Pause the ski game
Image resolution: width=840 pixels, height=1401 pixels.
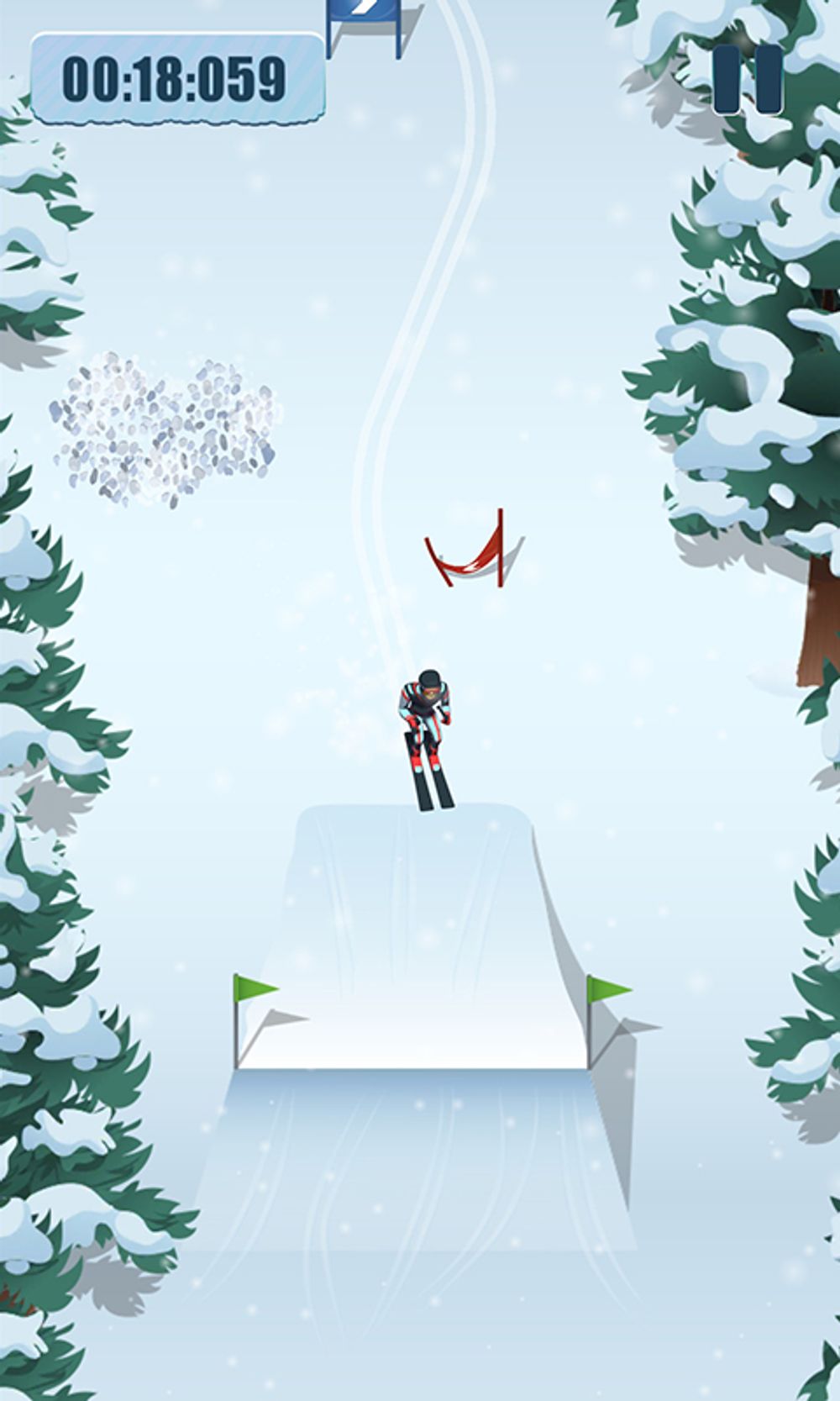click(748, 79)
